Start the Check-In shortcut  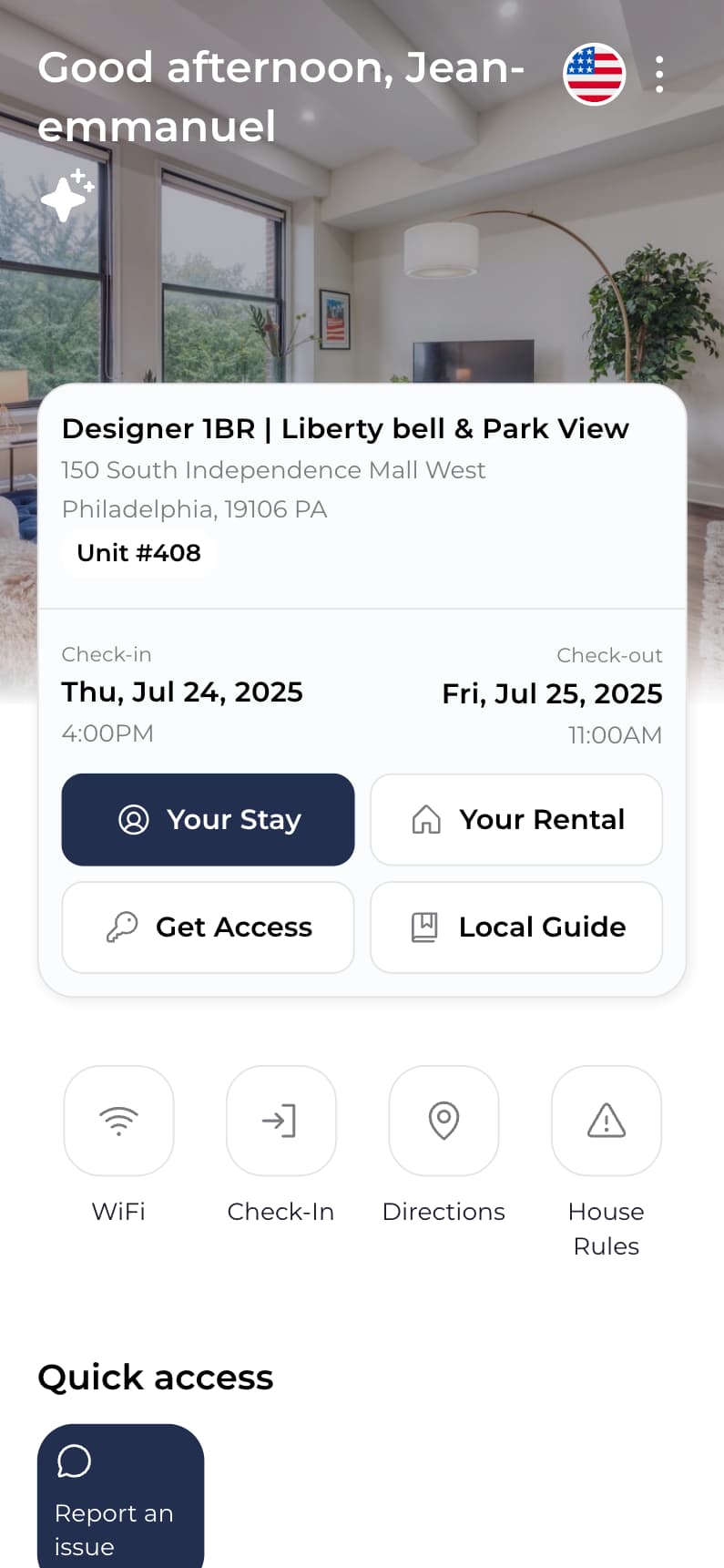tap(280, 1121)
